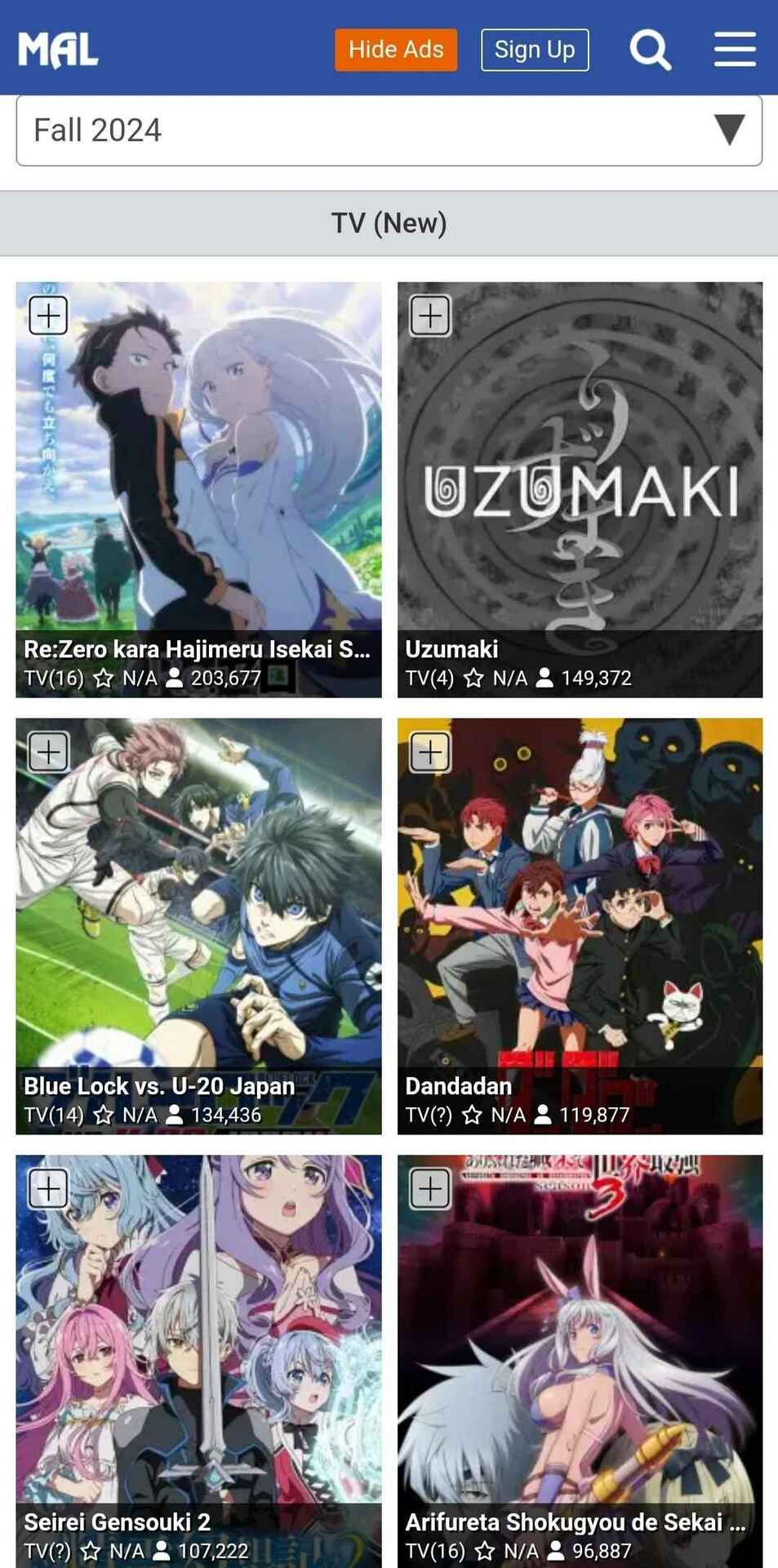Tap the Sign Up button
The width and height of the screenshot is (778, 1568).
[x=535, y=50]
